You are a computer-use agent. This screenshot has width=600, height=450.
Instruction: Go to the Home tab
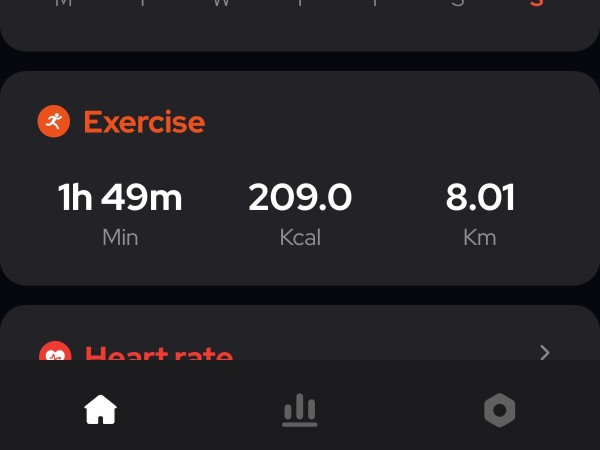point(101,409)
